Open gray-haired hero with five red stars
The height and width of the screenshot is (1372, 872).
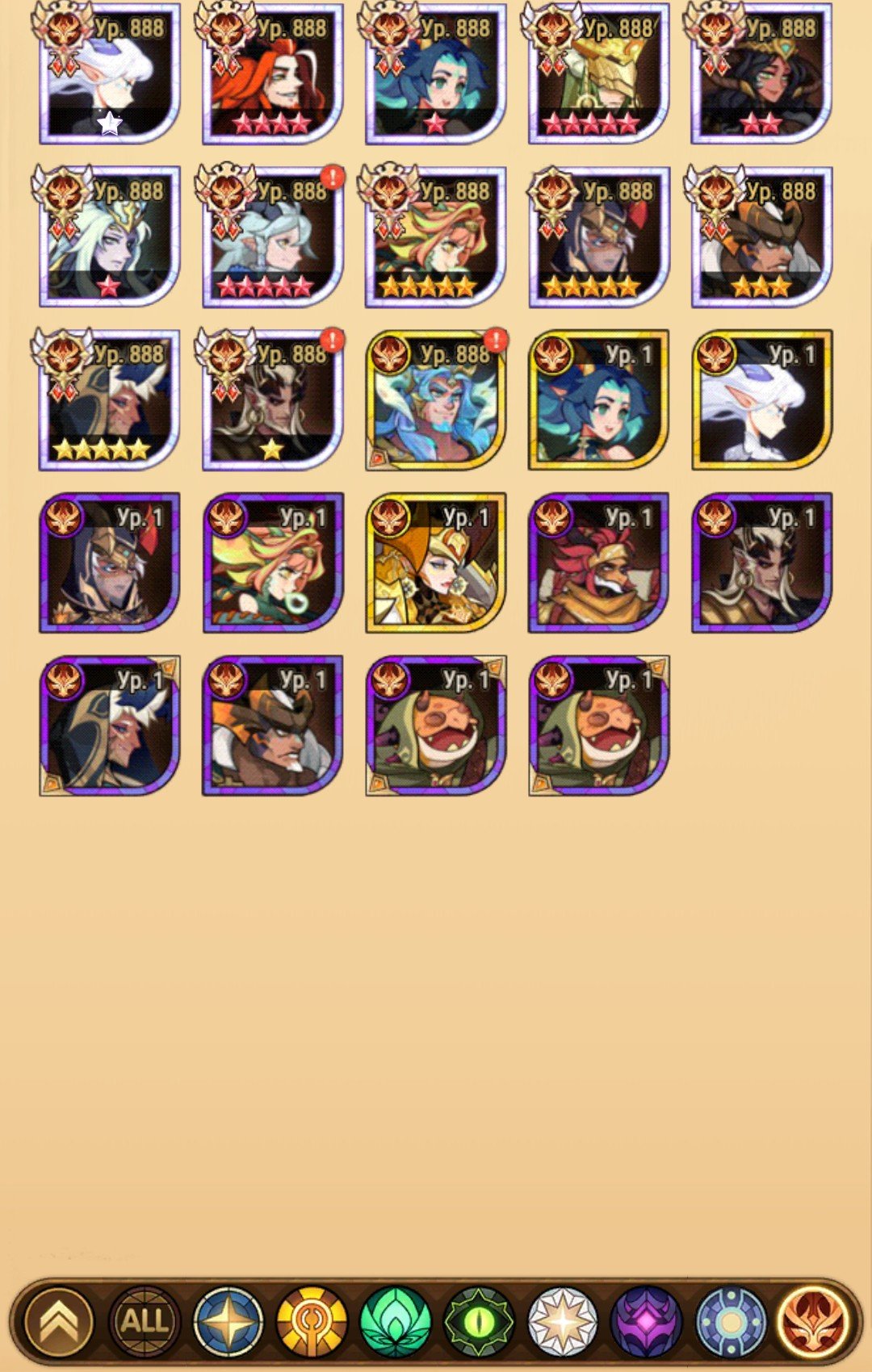pyautogui.click(x=273, y=237)
